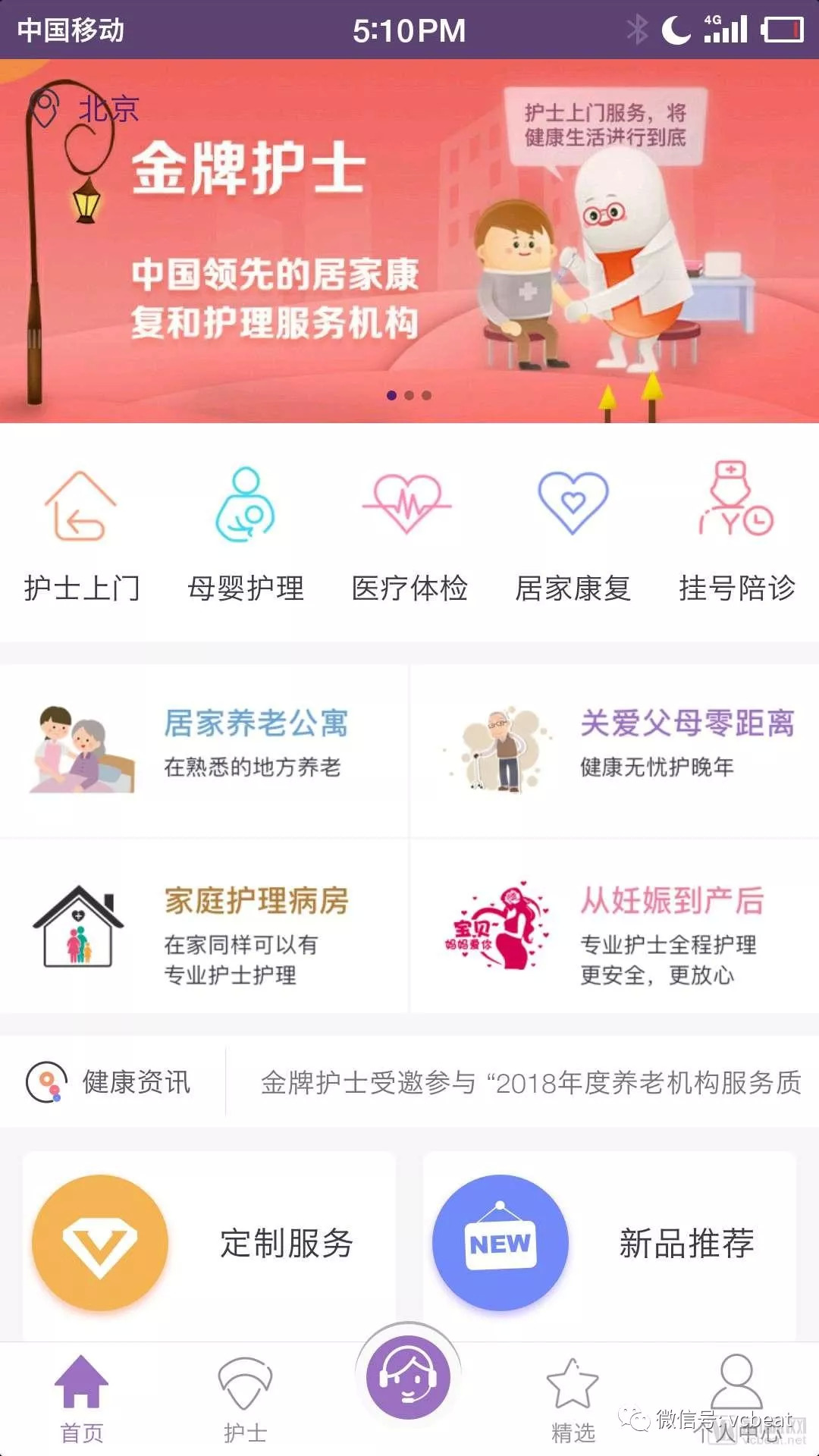Open 新品推荐 section
The width and height of the screenshot is (819, 1456).
[610, 1244]
